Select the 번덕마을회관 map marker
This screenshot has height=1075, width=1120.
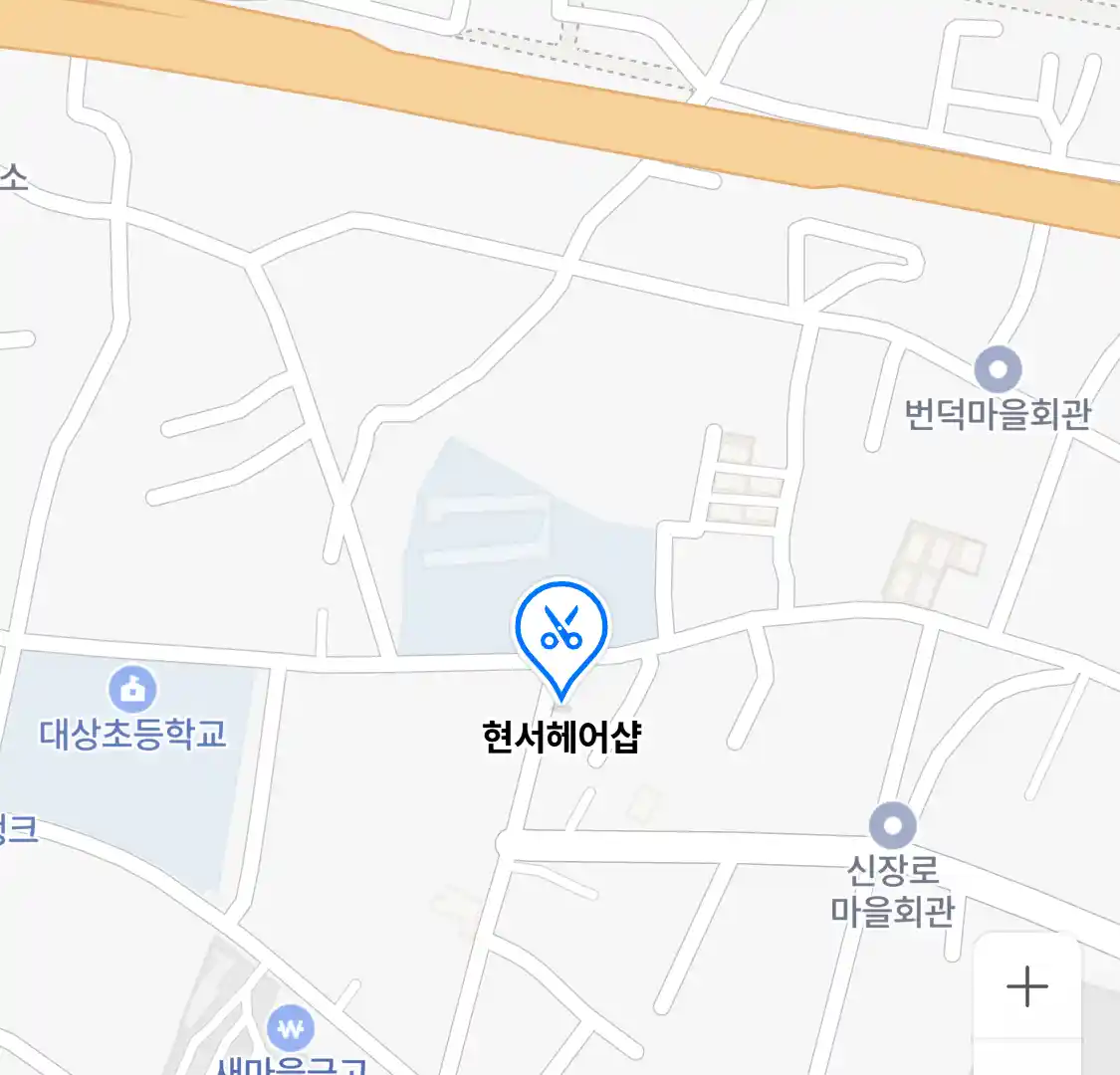pos(998,371)
